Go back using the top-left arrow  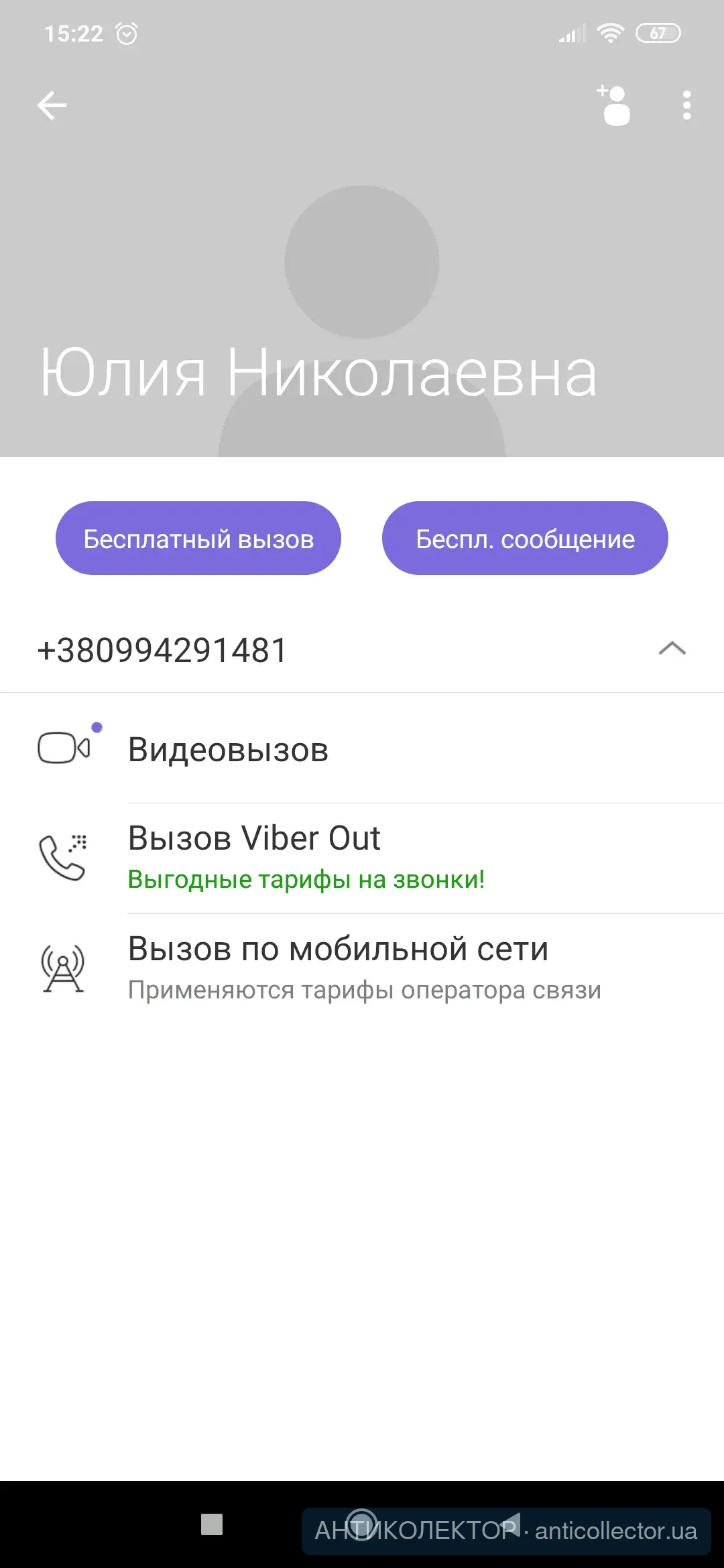[52, 106]
